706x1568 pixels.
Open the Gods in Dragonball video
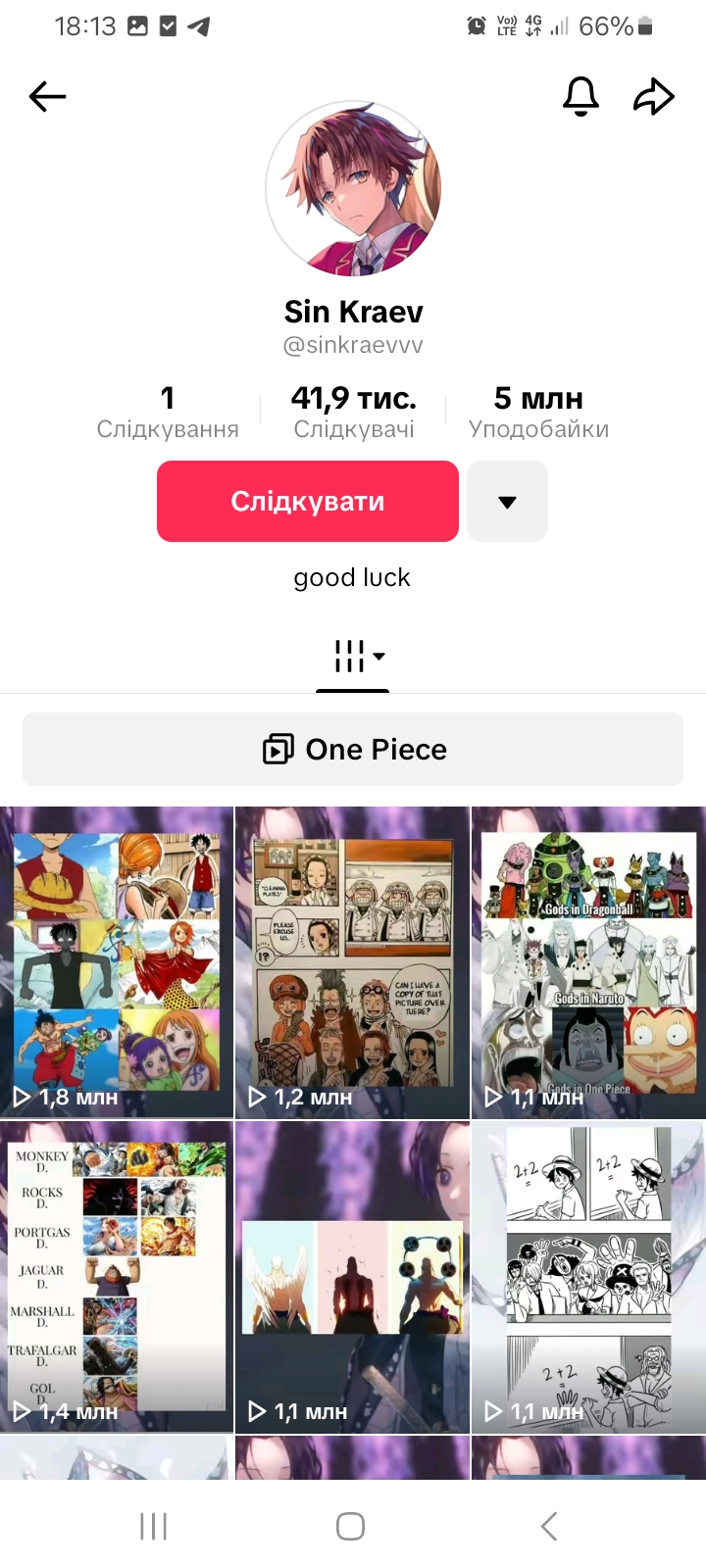point(588,961)
